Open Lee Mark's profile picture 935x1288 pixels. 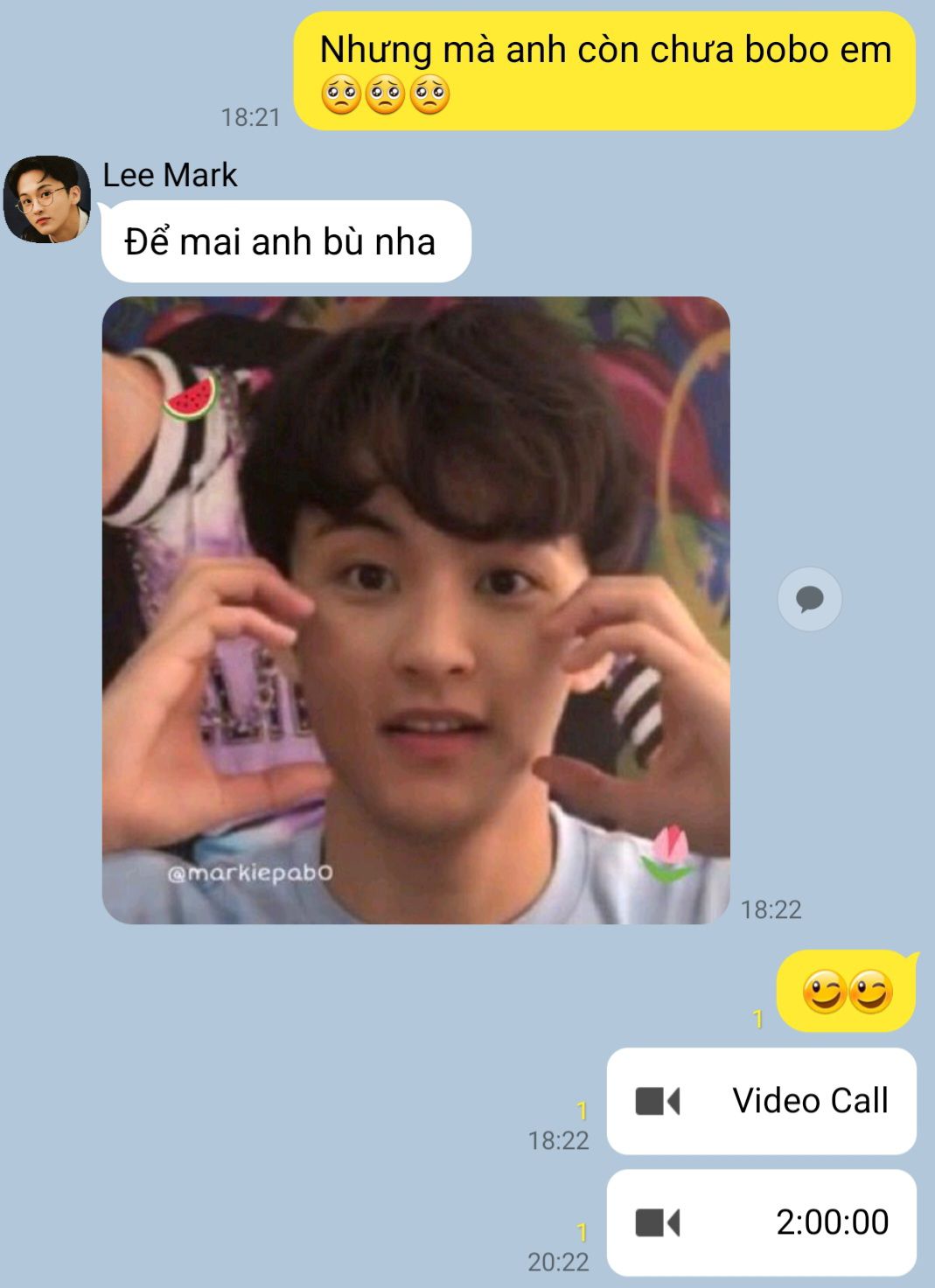[46, 199]
